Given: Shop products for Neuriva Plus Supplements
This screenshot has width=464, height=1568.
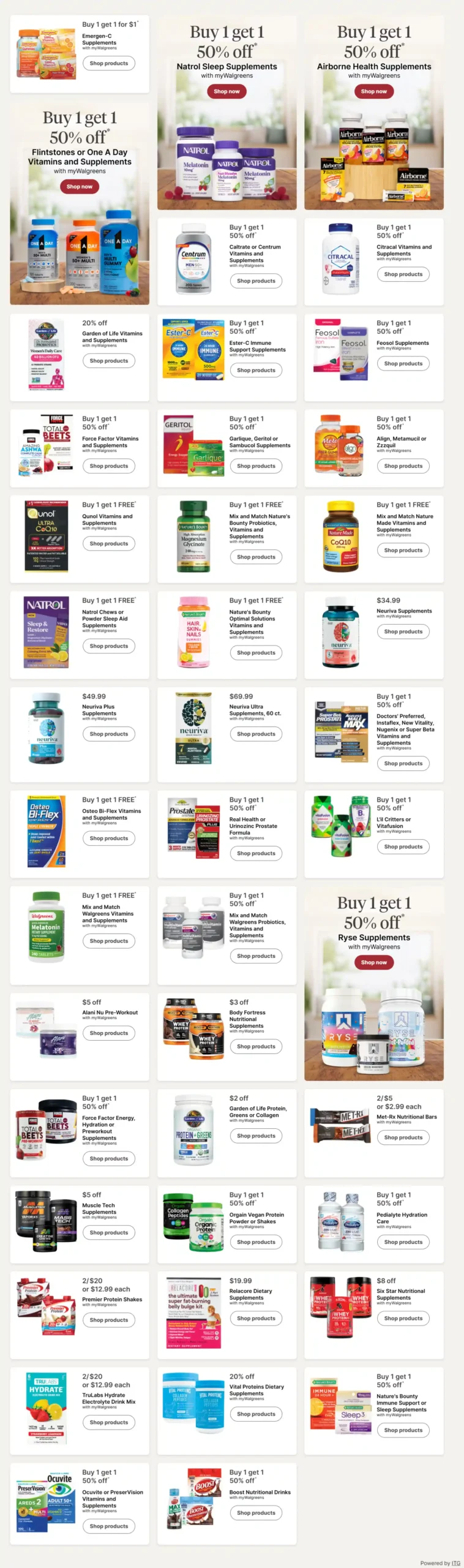Looking at the screenshot, I should pyautogui.click(x=109, y=734).
